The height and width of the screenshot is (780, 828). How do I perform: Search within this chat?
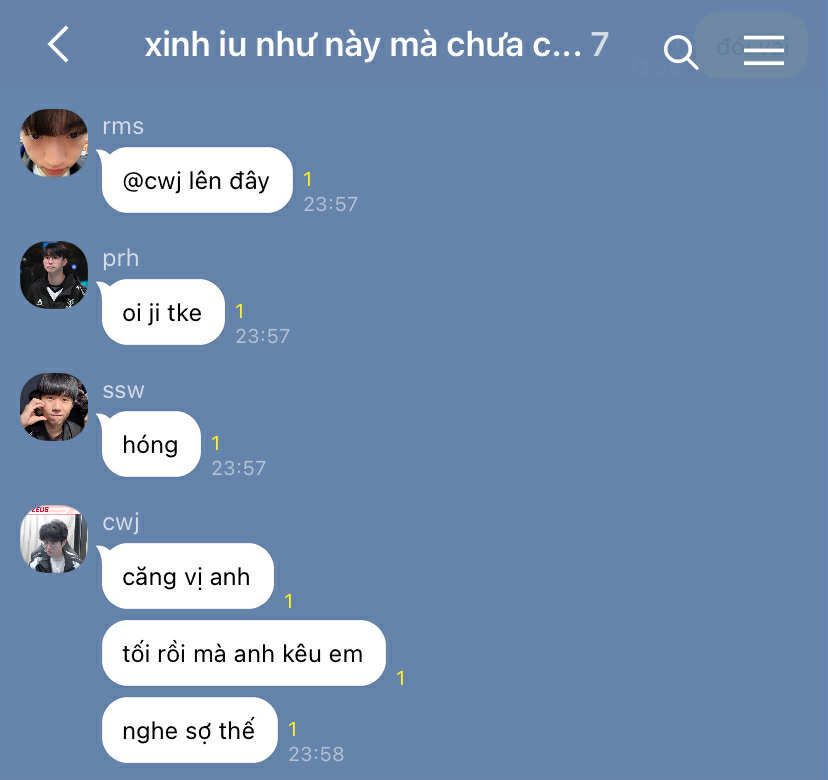point(680,51)
